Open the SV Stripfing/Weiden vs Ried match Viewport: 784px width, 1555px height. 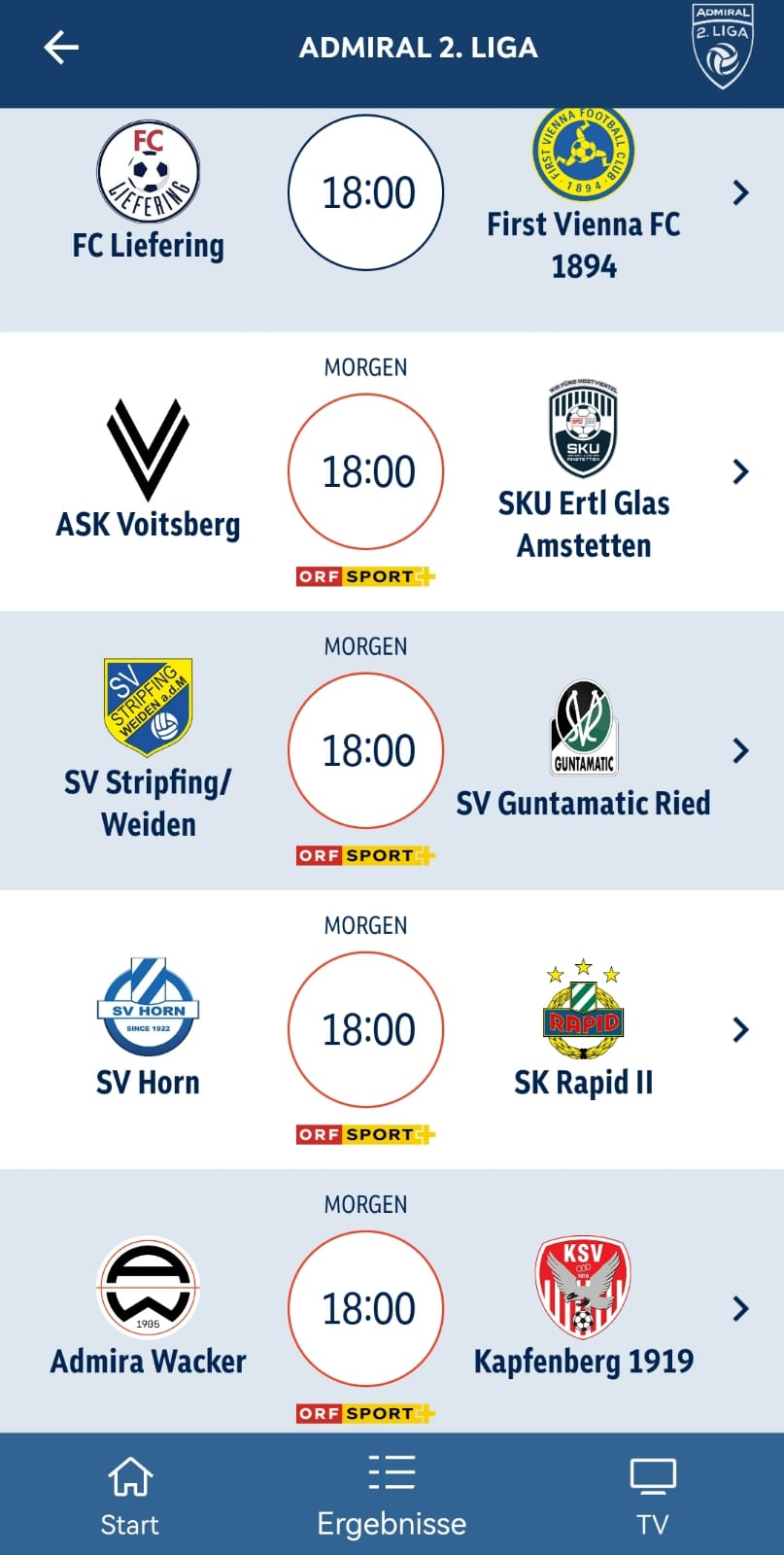click(x=392, y=750)
